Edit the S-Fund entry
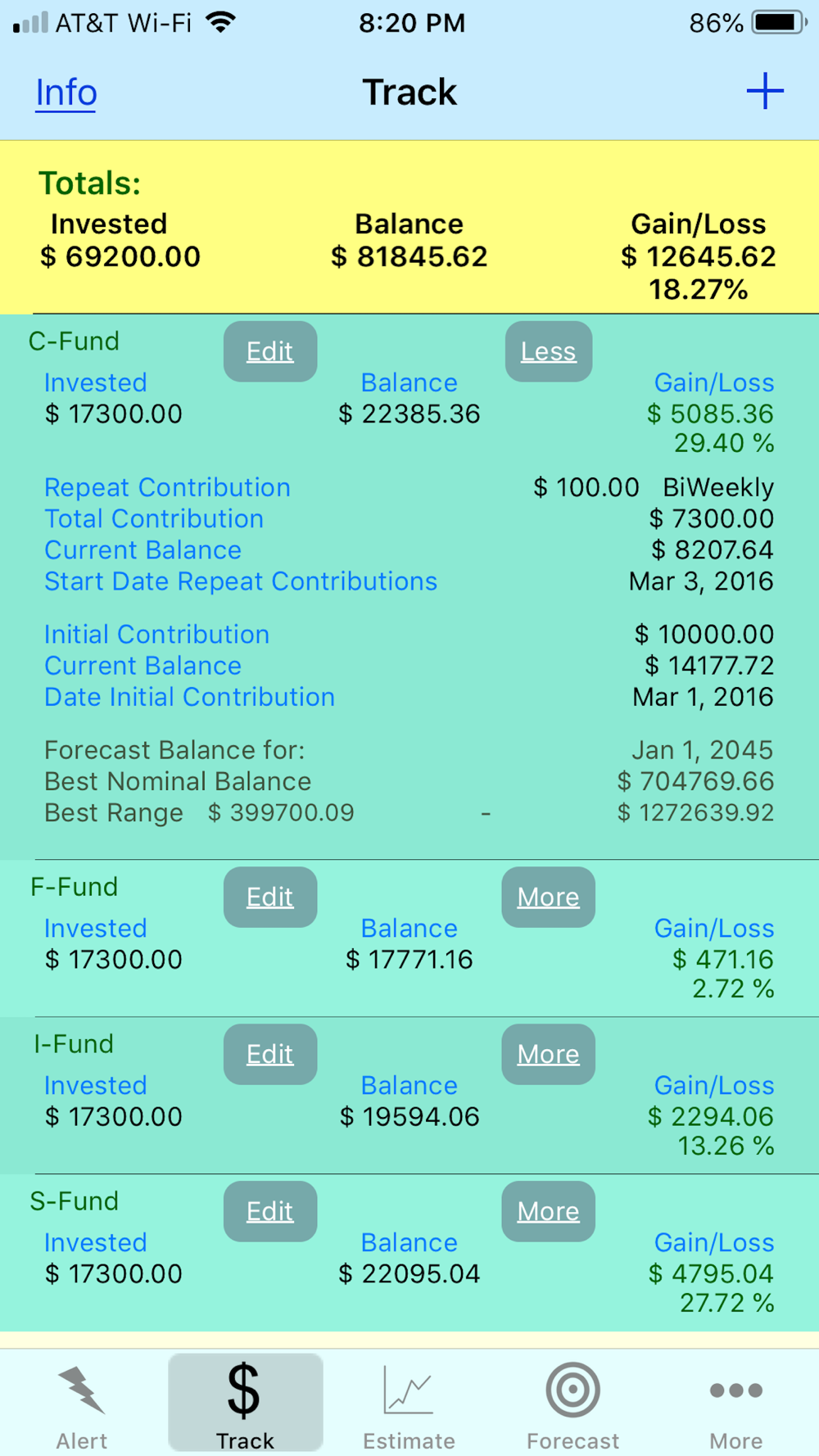This screenshot has width=819, height=1456. [x=270, y=1211]
